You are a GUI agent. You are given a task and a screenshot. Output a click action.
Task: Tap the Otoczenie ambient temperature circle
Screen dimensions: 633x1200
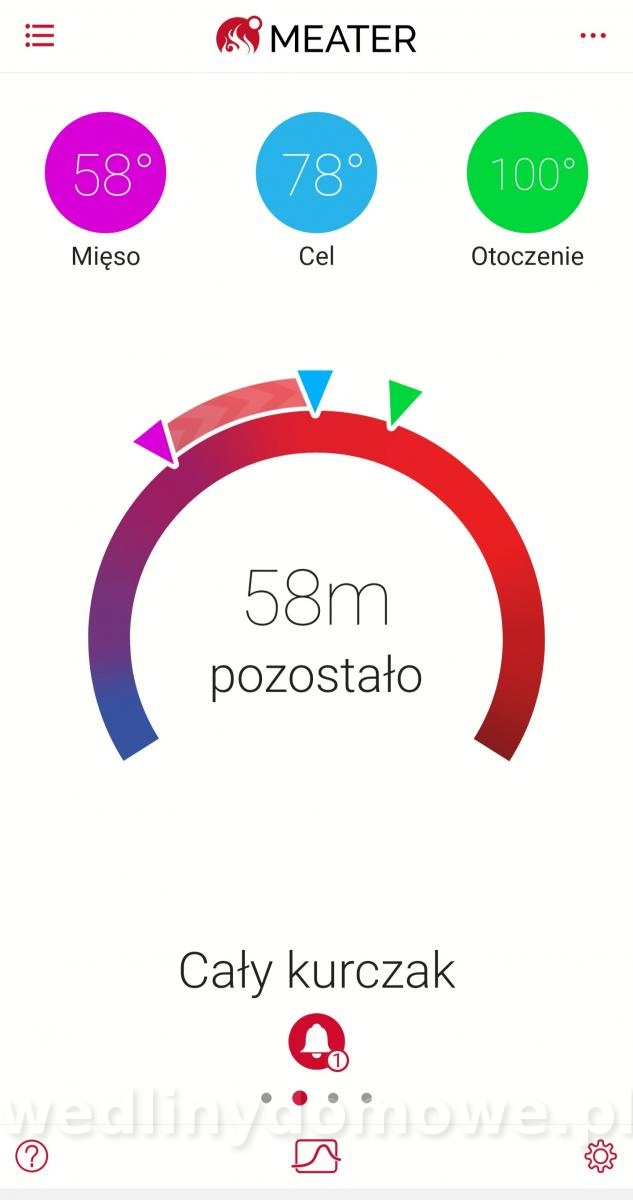[x=528, y=172]
